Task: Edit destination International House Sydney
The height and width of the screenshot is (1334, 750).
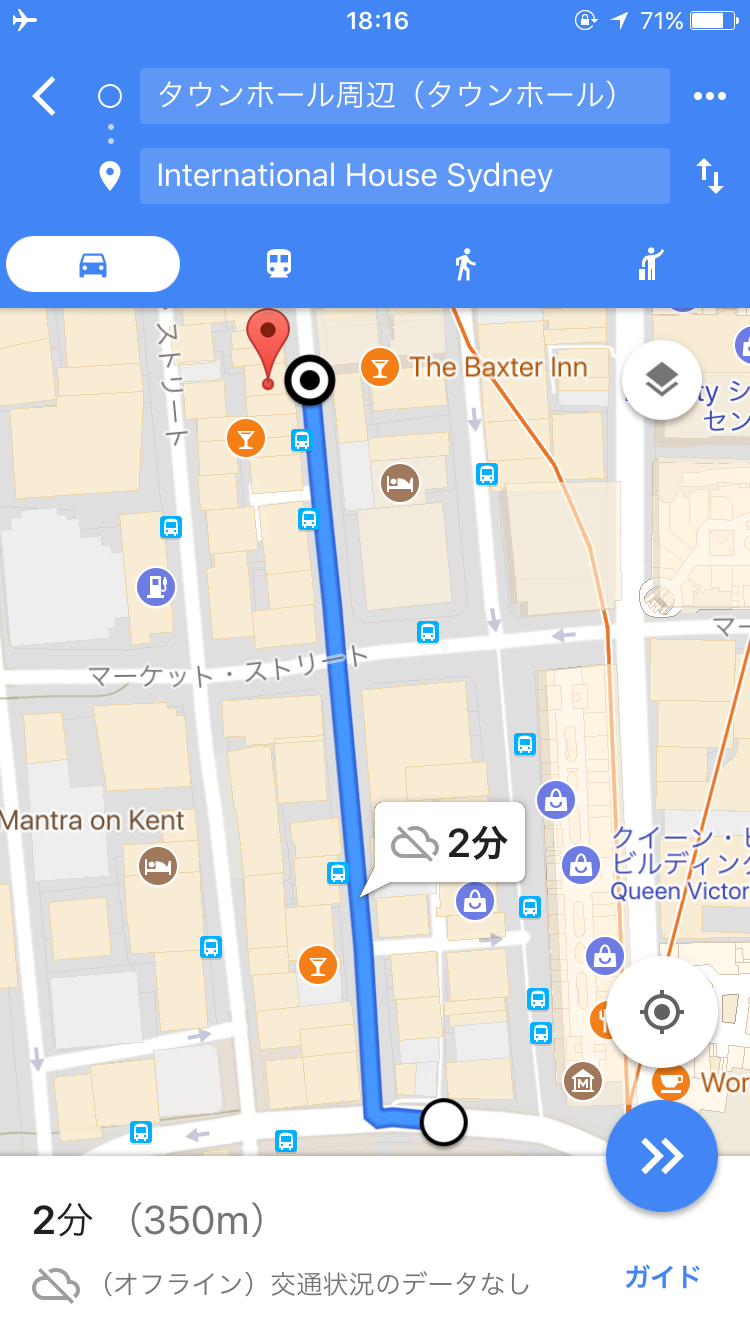Action: click(404, 176)
